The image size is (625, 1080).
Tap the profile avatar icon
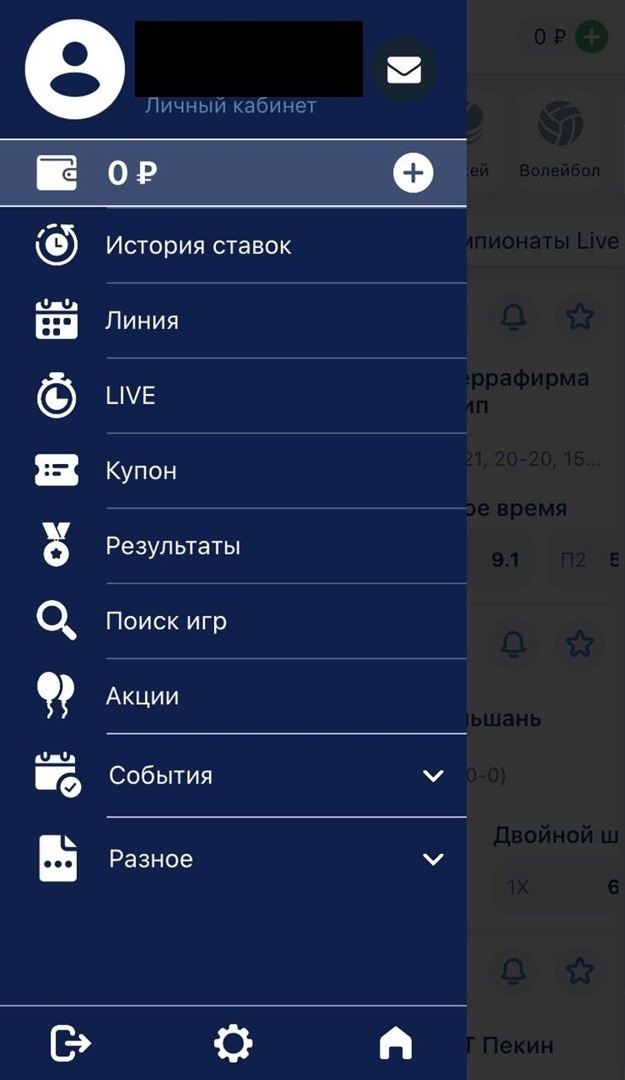75,70
